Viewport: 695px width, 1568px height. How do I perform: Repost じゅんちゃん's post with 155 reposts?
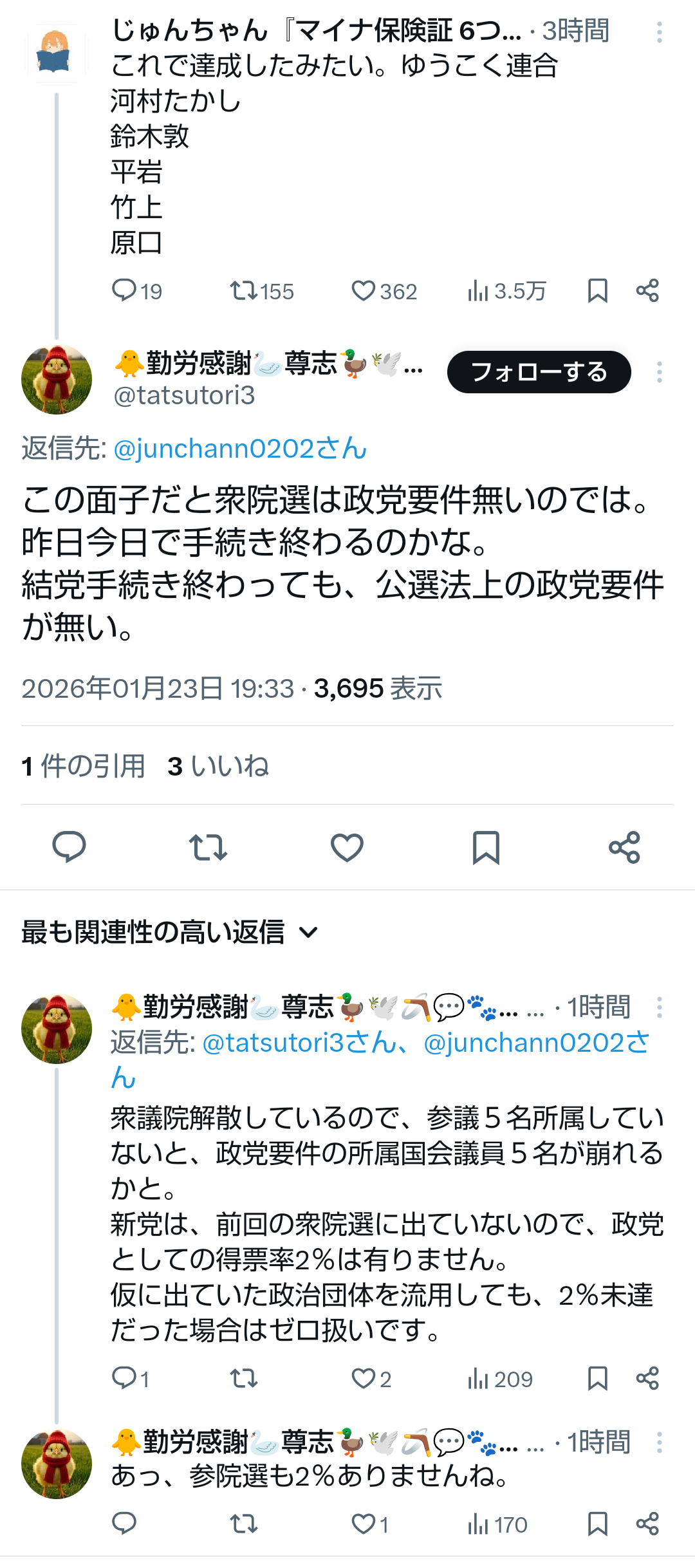pos(244,291)
